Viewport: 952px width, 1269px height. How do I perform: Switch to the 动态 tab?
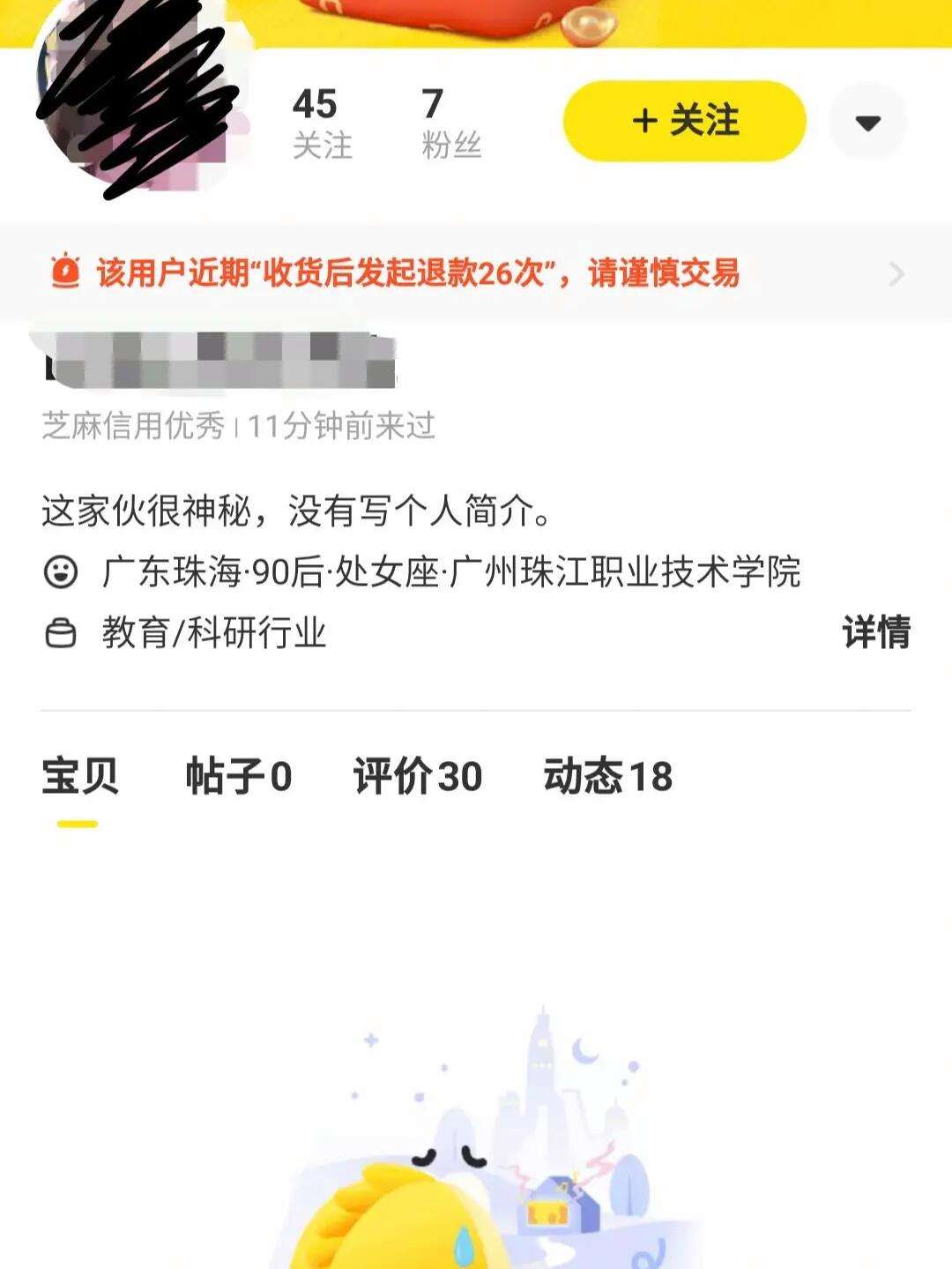pyautogui.click(x=607, y=777)
